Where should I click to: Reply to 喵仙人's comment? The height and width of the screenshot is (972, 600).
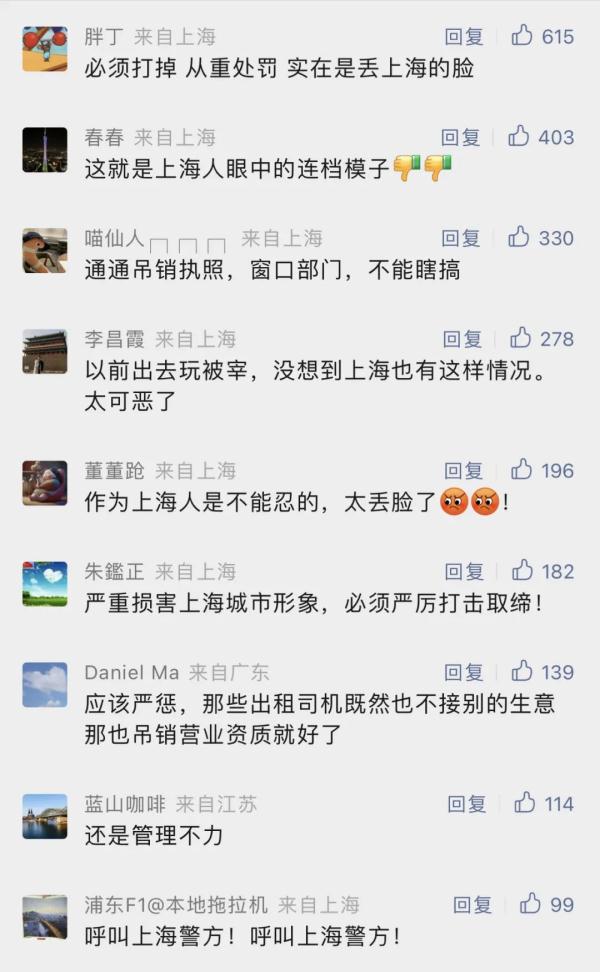[x=461, y=239]
